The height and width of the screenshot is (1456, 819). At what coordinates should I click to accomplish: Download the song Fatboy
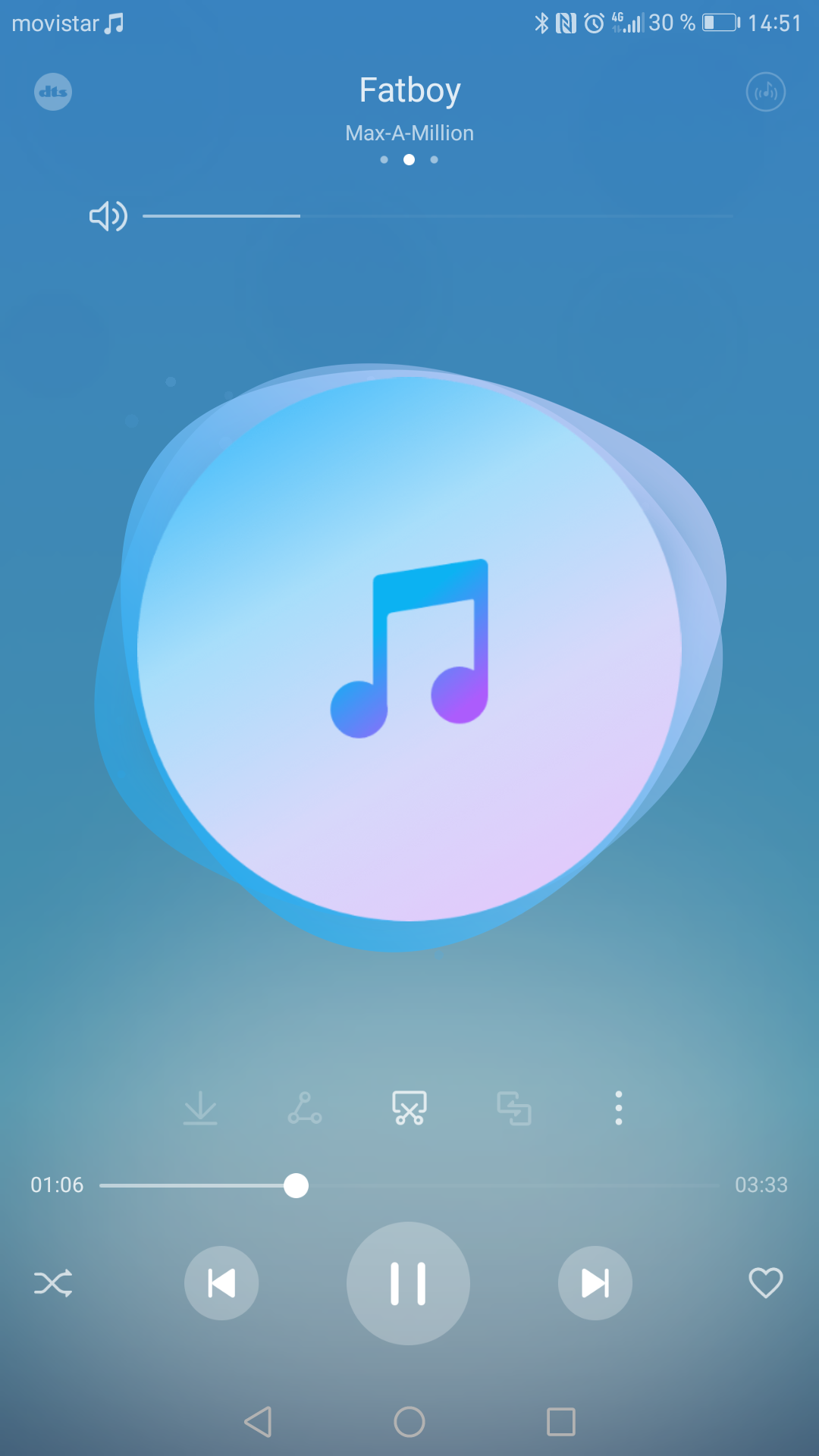pyautogui.click(x=199, y=1108)
